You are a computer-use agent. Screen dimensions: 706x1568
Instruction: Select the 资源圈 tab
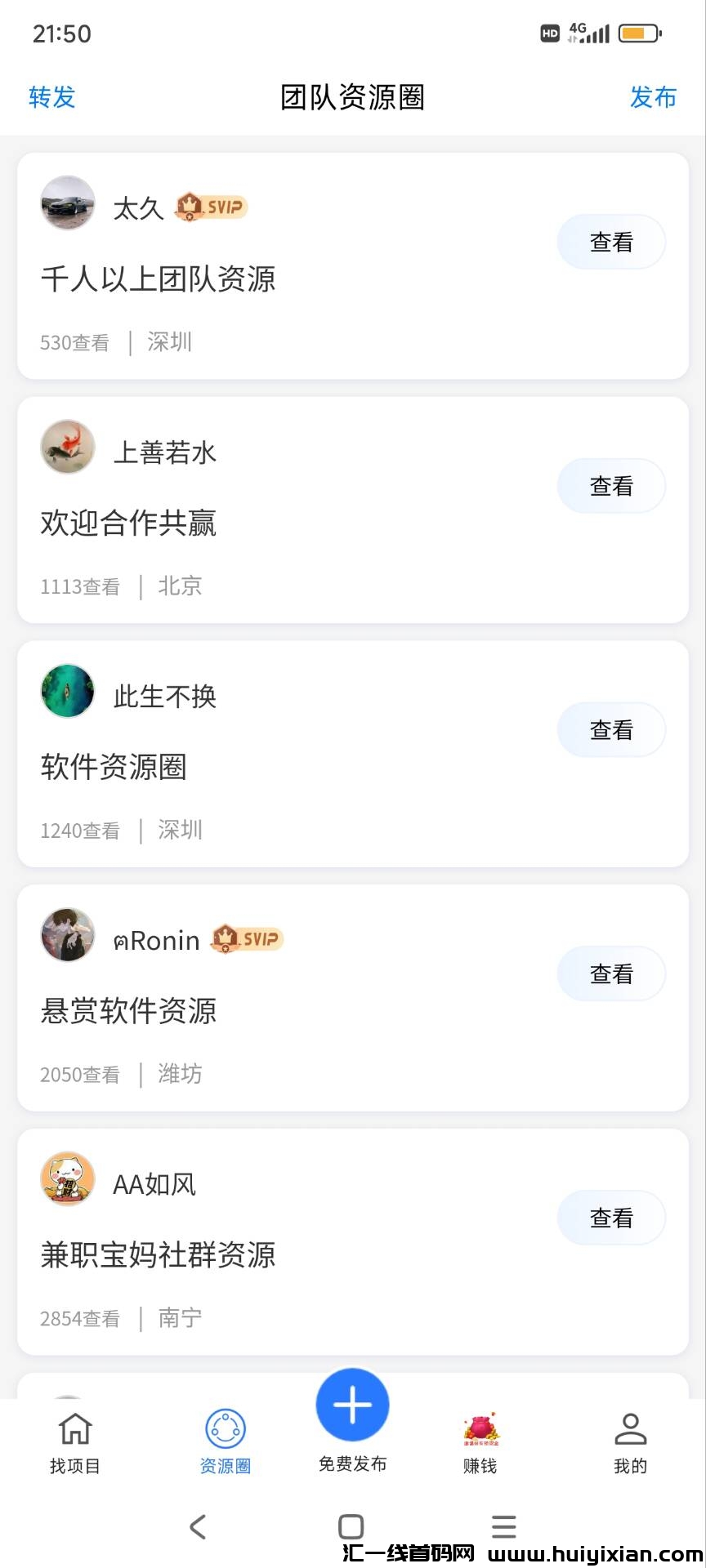pyautogui.click(x=226, y=1443)
